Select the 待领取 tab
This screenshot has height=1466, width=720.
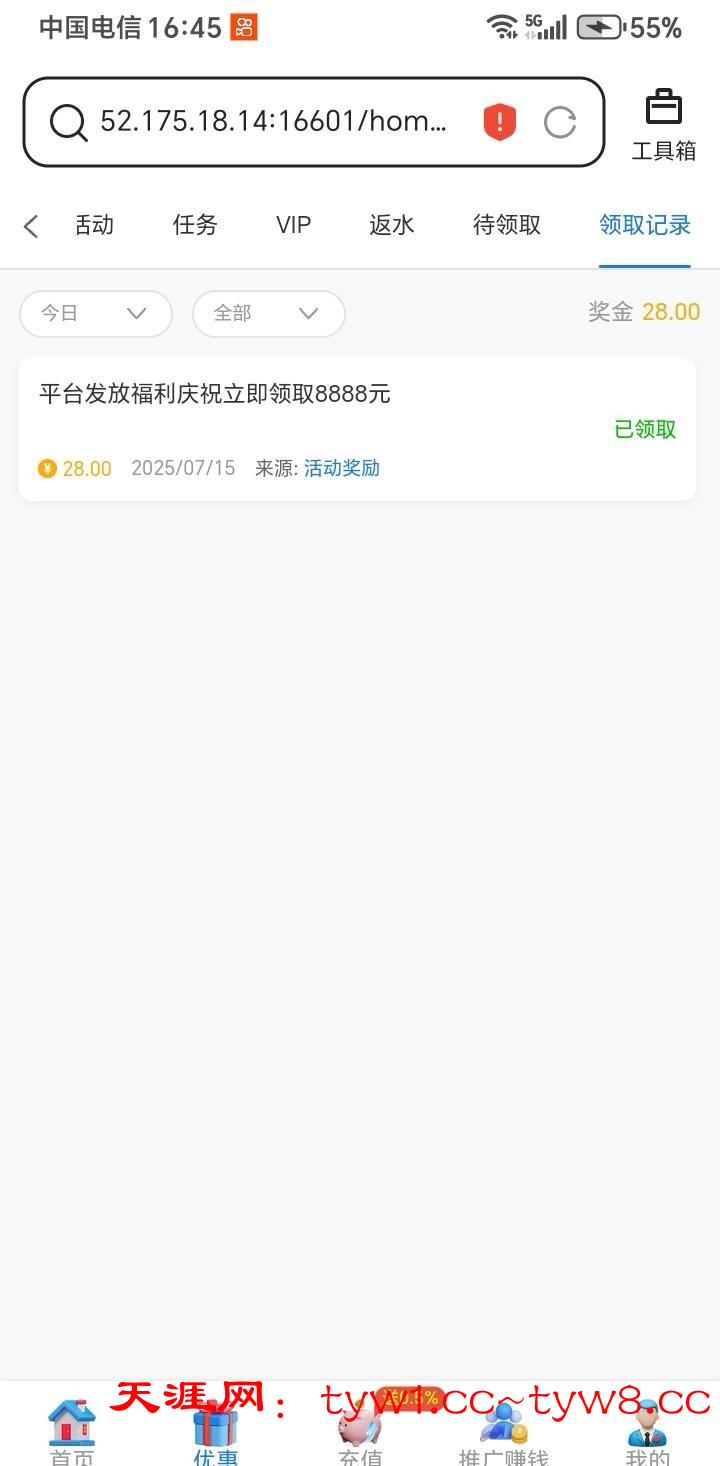(507, 225)
